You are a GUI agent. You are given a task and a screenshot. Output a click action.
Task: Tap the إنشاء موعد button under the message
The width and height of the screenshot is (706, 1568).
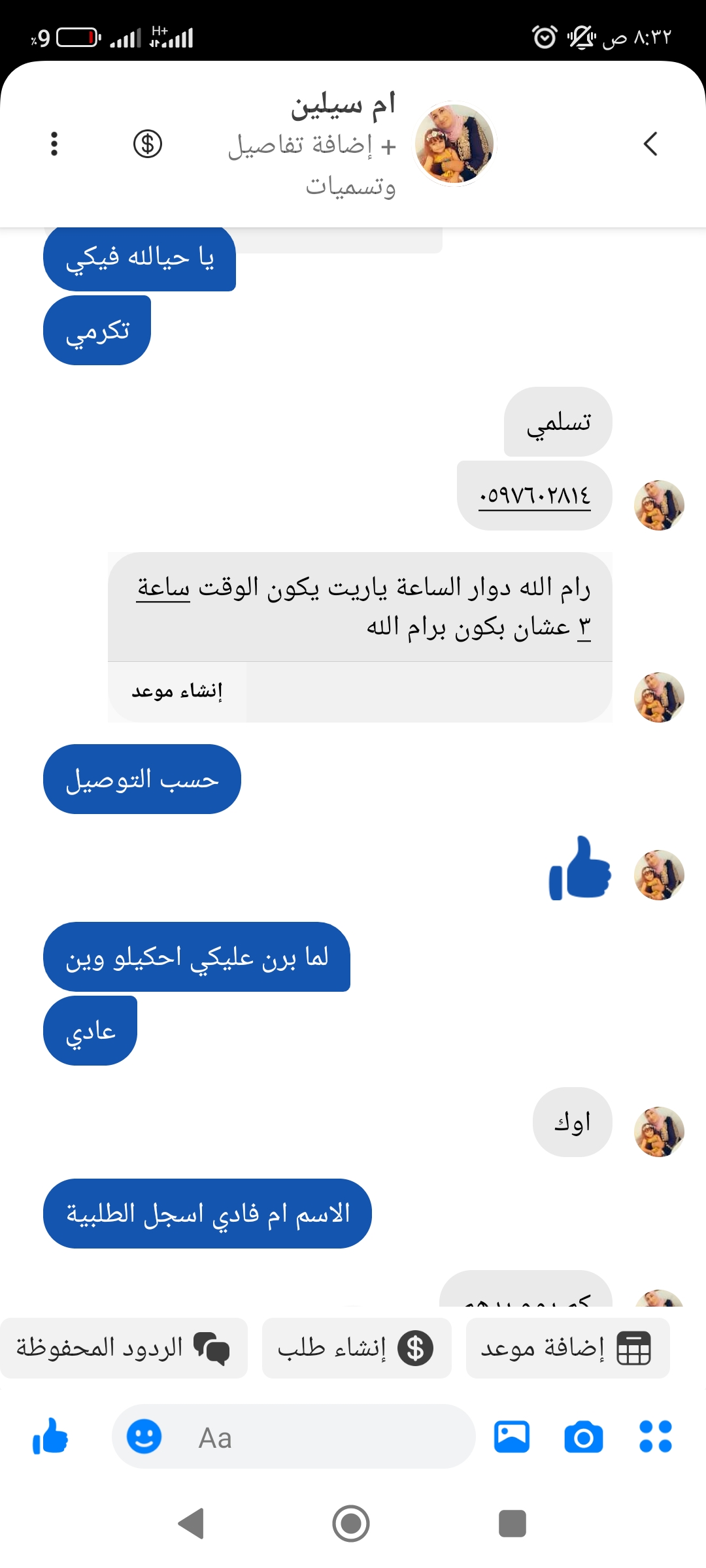click(177, 691)
